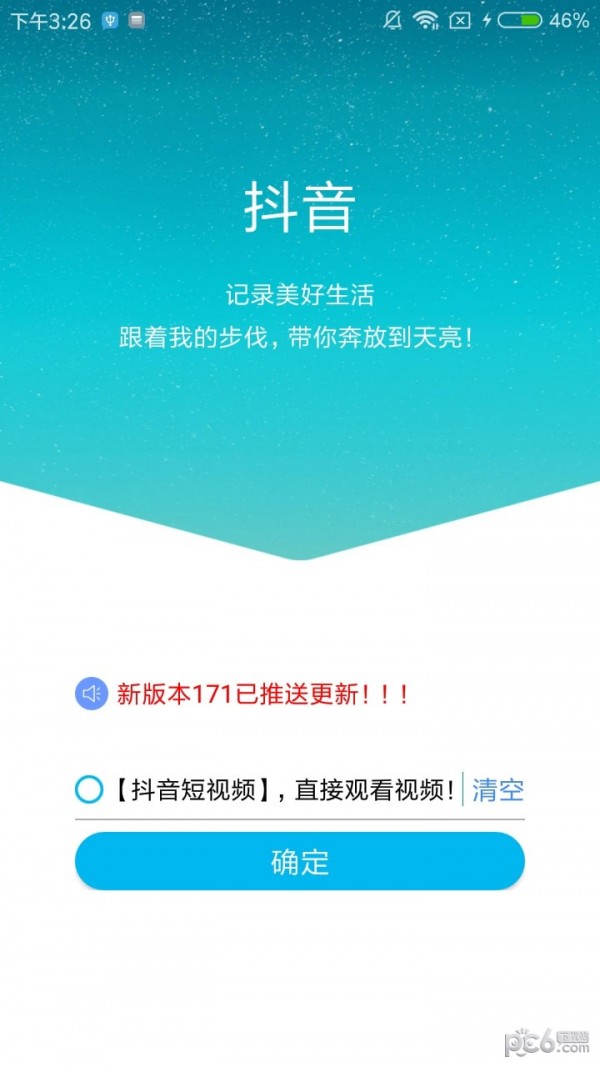Clear the input with 清空
Screen dimensions: 600x1067
(497, 790)
